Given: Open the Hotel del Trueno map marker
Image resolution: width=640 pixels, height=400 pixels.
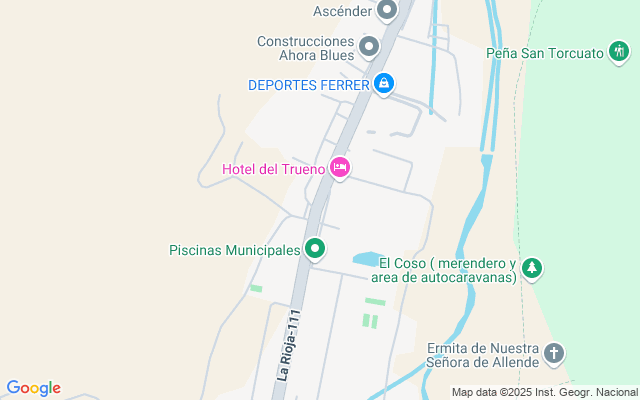Looking at the screenshot, I should click(x=340, y=168).
